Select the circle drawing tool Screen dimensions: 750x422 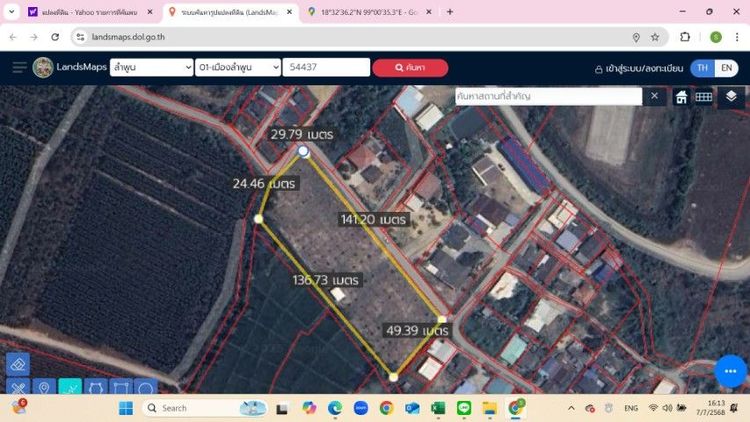click(x=146, y=388)
